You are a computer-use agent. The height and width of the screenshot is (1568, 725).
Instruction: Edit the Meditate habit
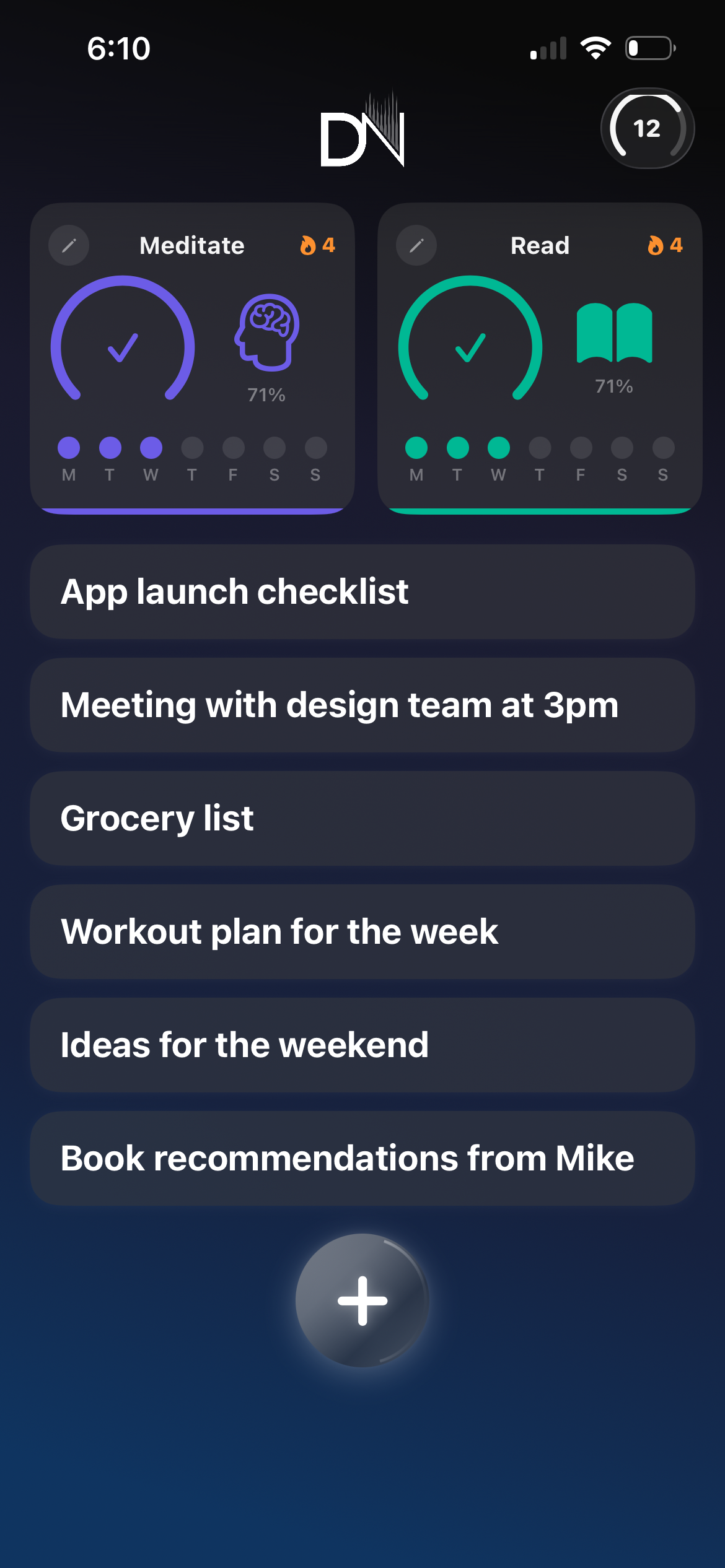tap(69, 245)
